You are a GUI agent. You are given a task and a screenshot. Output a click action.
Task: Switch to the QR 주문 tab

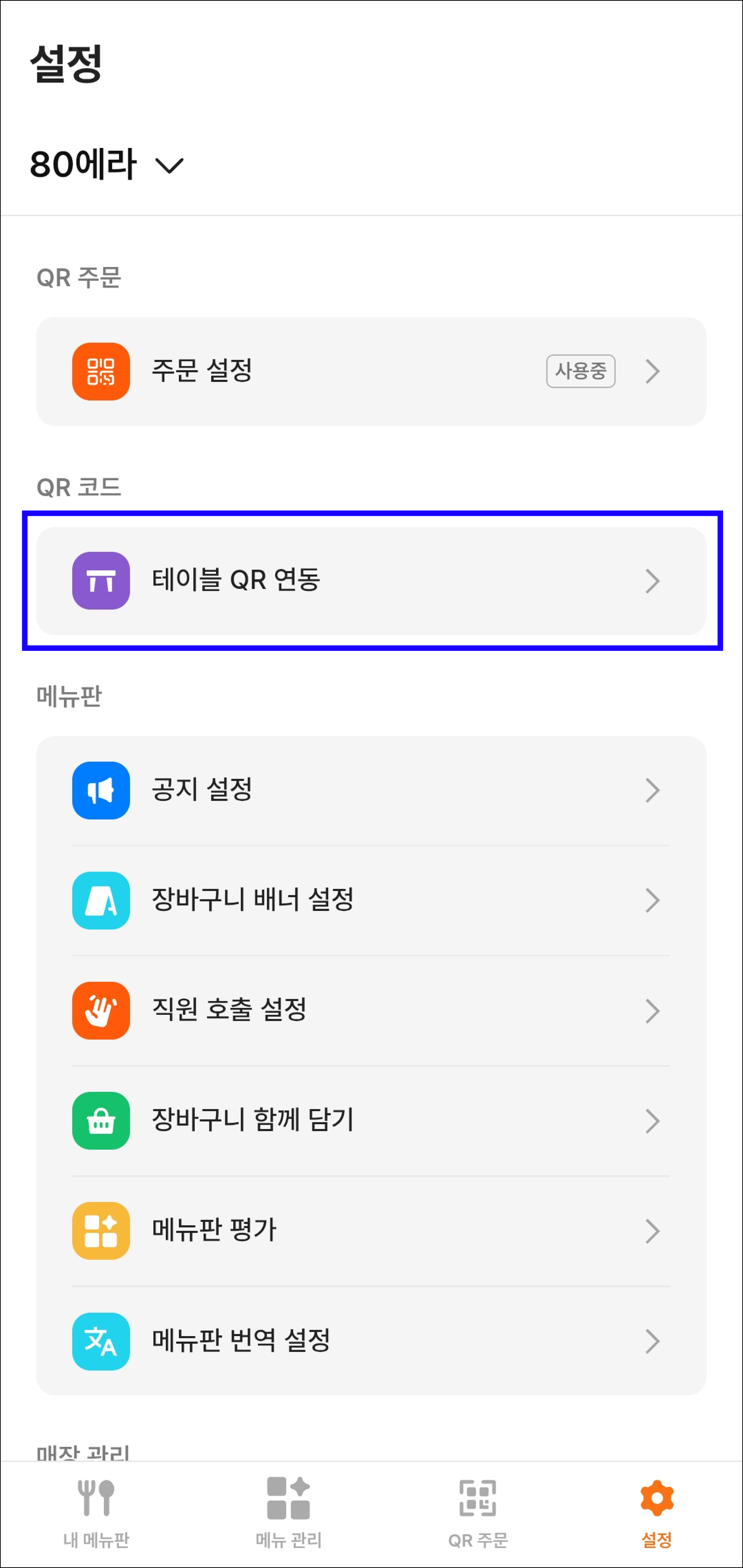[x=478, y=1513]
